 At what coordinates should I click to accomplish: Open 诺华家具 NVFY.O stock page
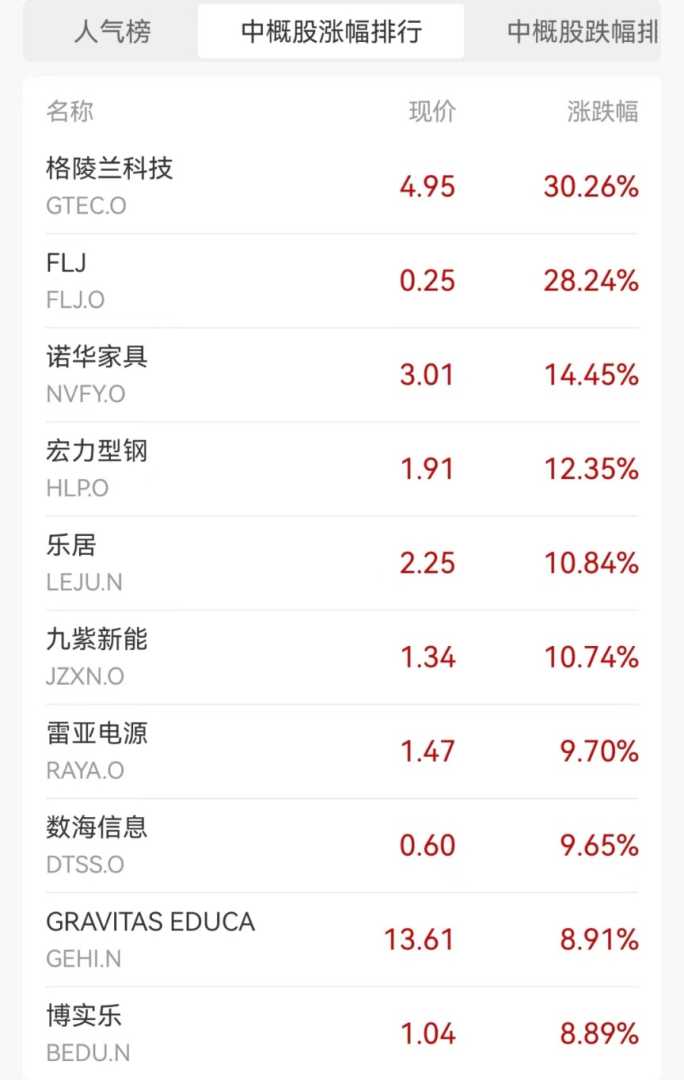tap(342, 375)
